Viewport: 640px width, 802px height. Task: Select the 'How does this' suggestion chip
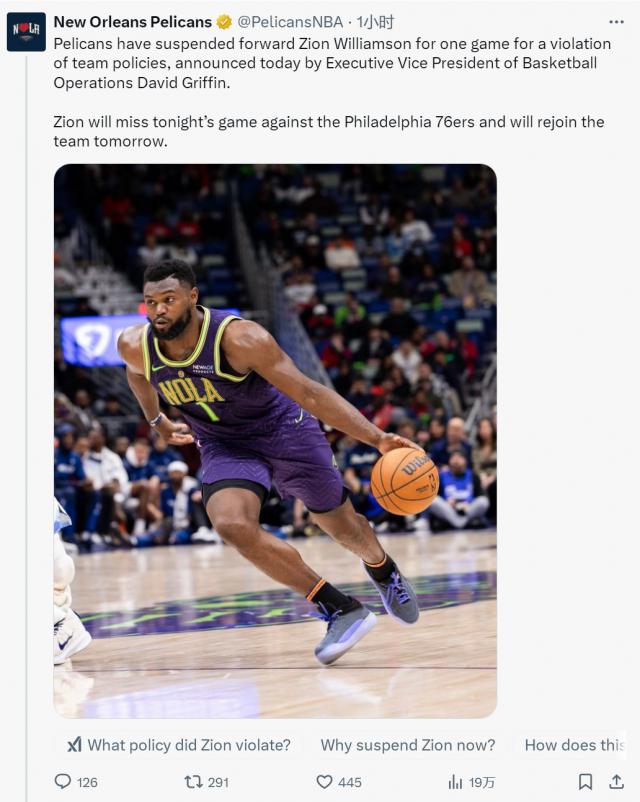pyautogui.click(x=573, y=745)
